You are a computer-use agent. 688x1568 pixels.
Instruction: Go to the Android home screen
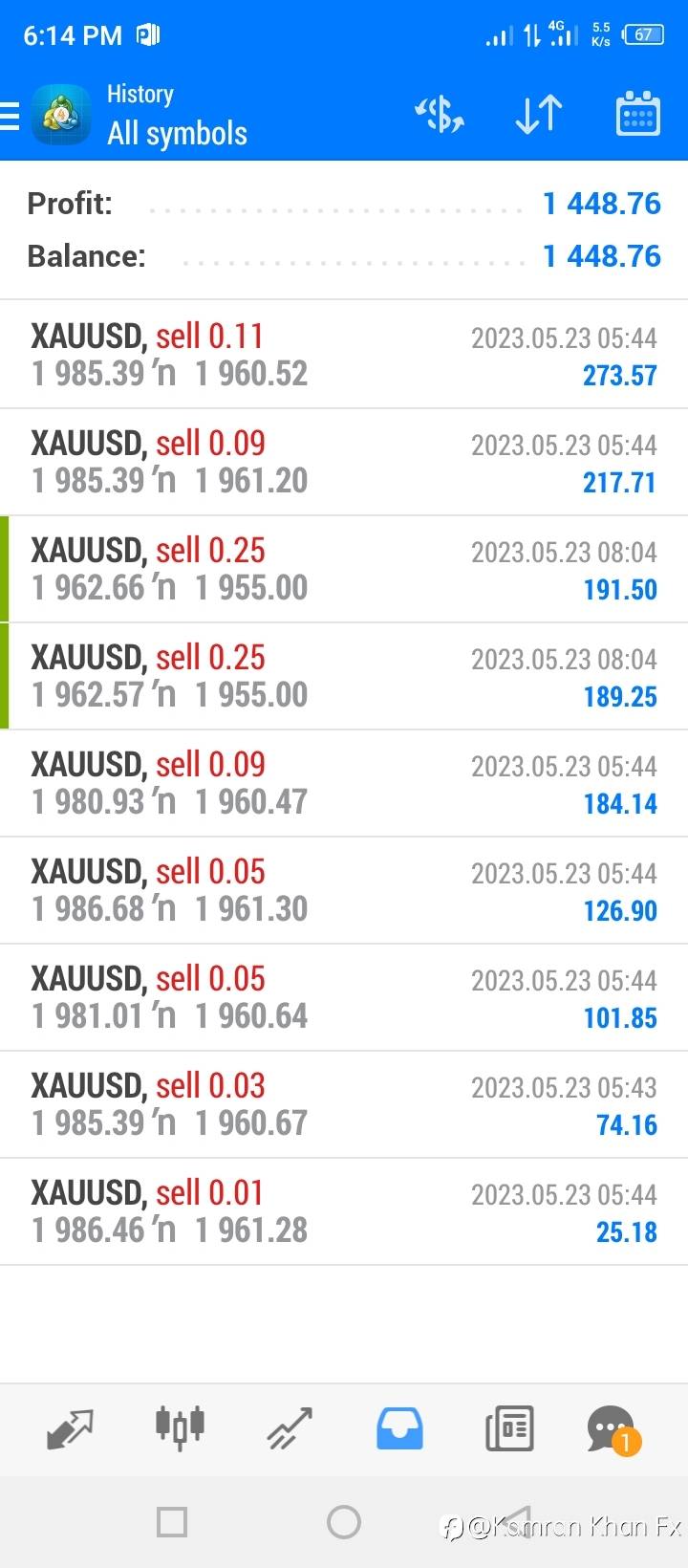(x=344, y=1521)
